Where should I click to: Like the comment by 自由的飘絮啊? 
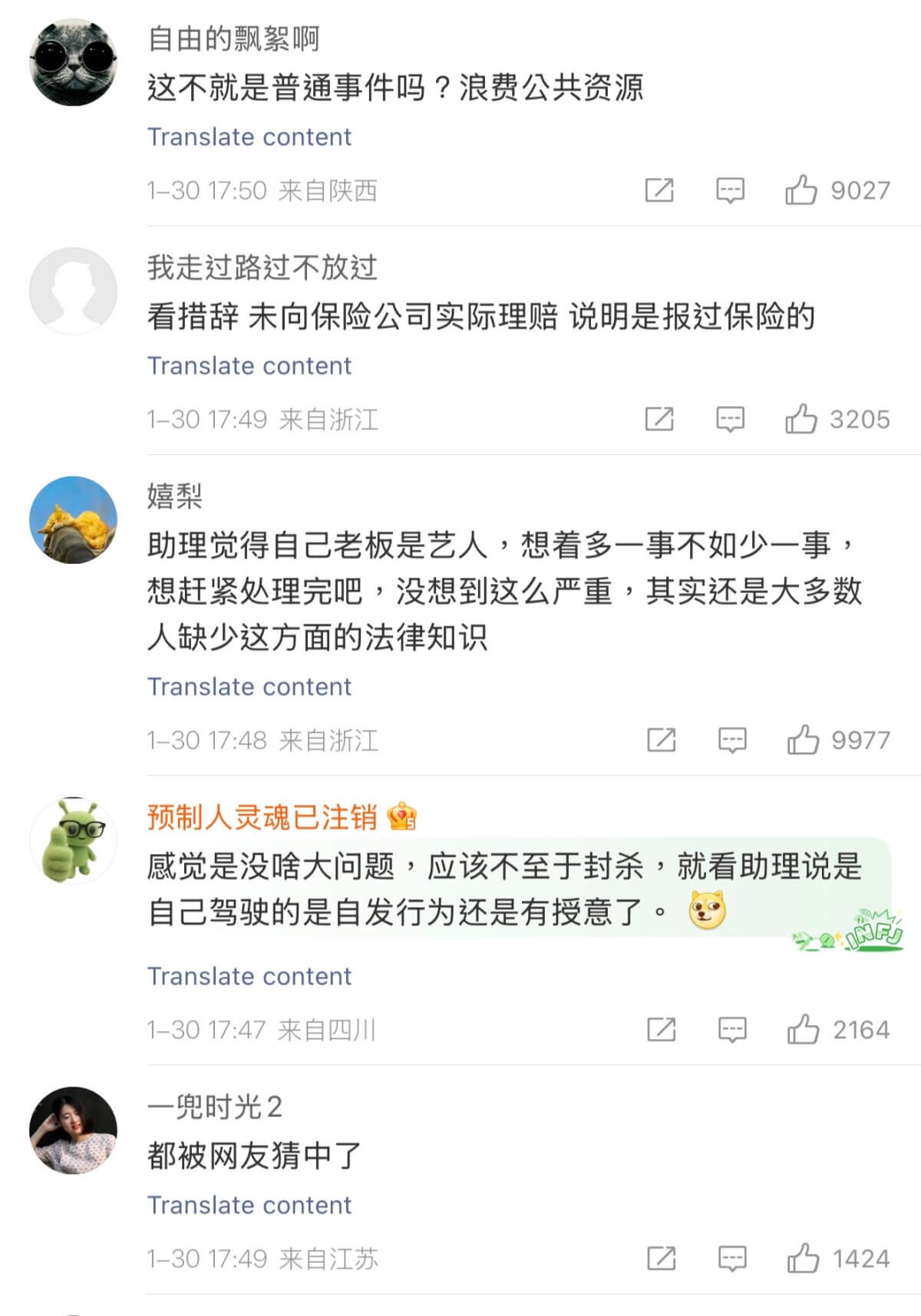point(801,190)
